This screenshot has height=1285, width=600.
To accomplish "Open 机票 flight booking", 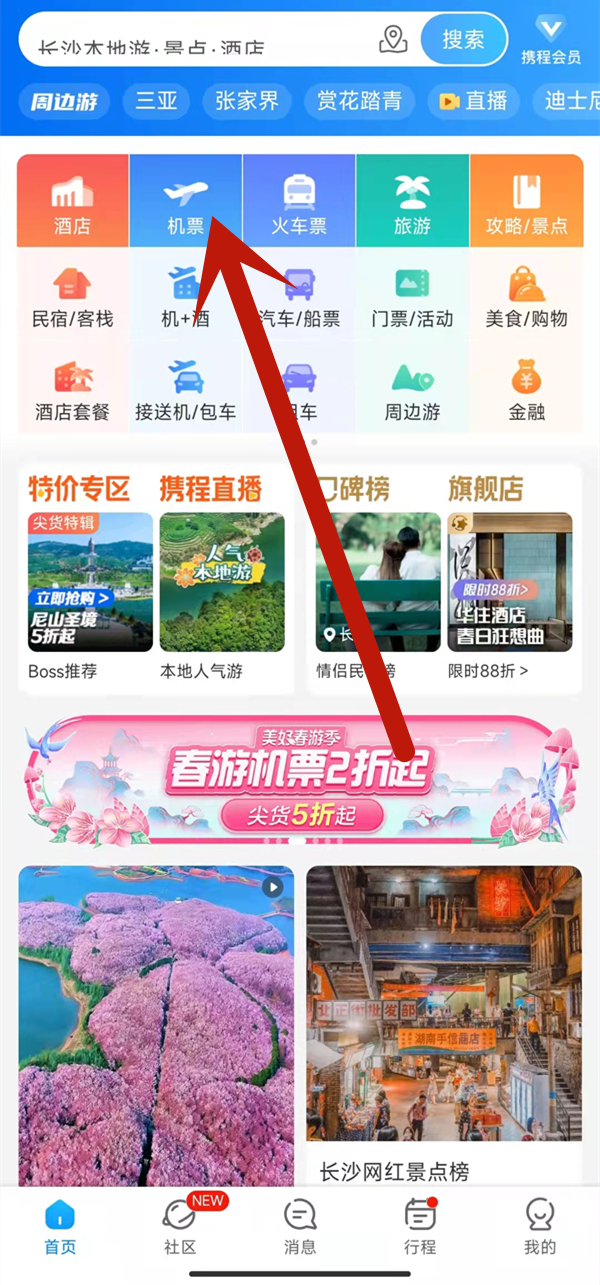I will point(185,202).
